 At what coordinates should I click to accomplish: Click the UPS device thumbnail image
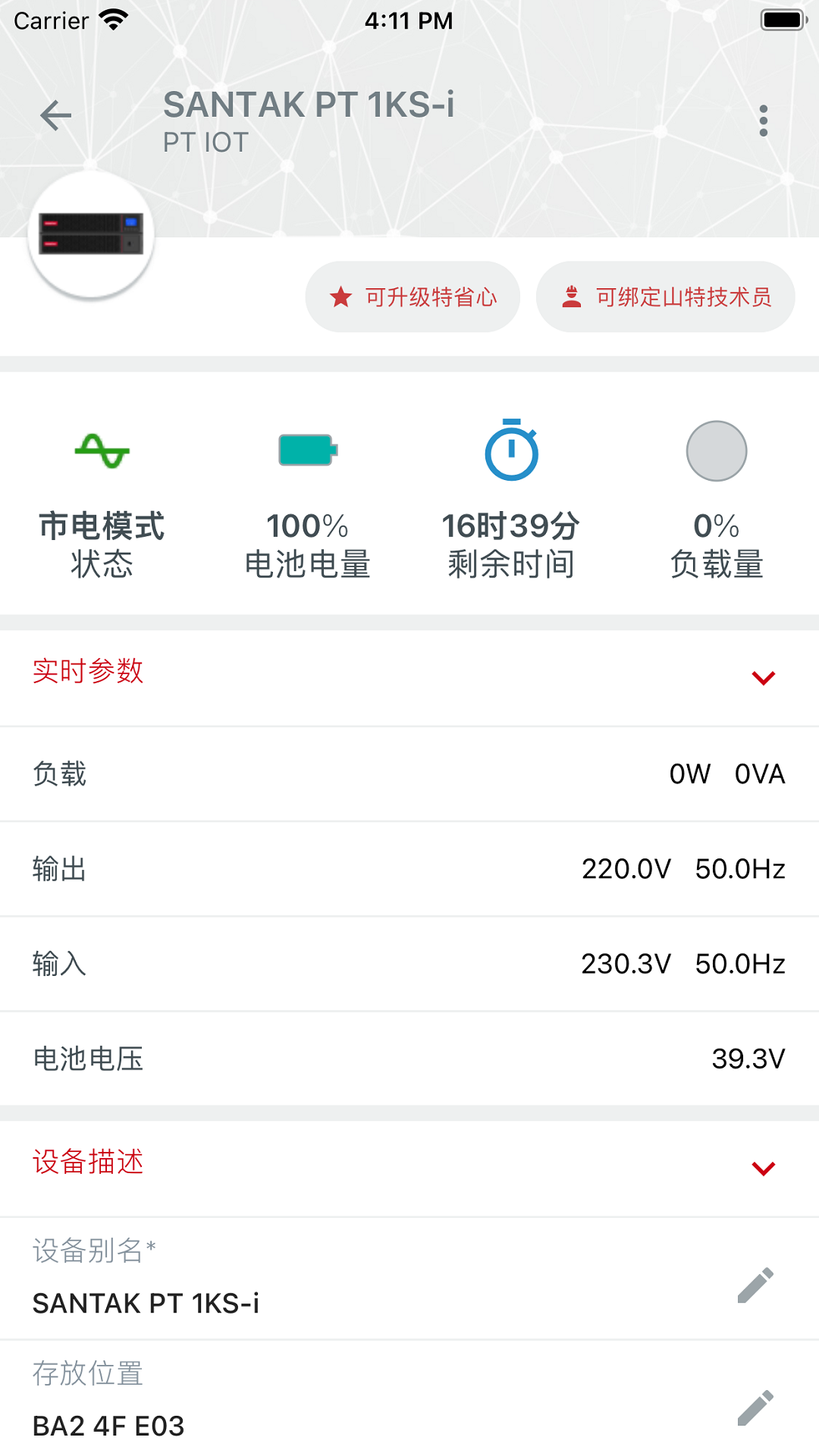coord(90,235)
